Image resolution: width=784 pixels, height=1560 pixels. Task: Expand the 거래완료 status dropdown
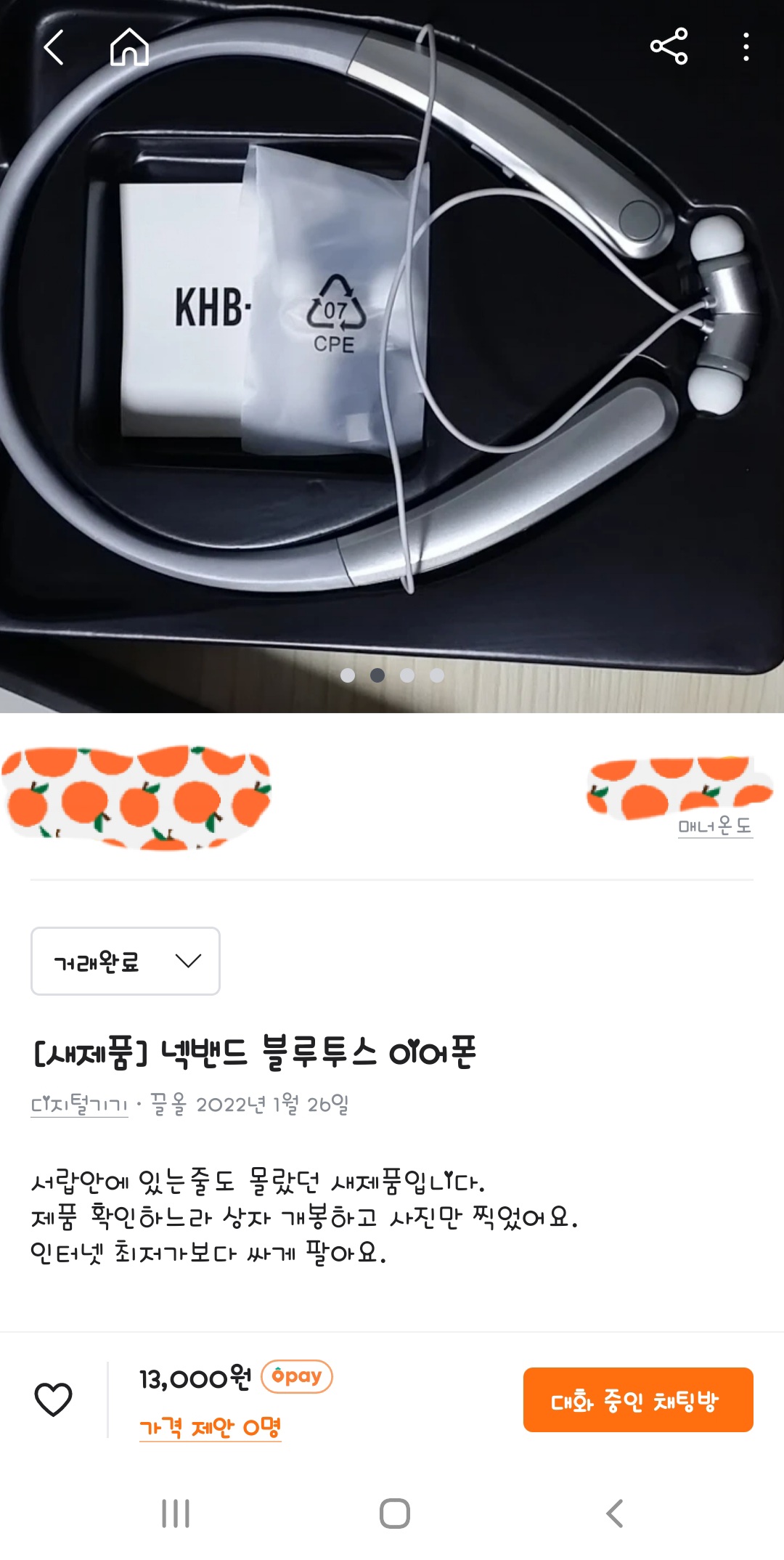coord(126,961)
